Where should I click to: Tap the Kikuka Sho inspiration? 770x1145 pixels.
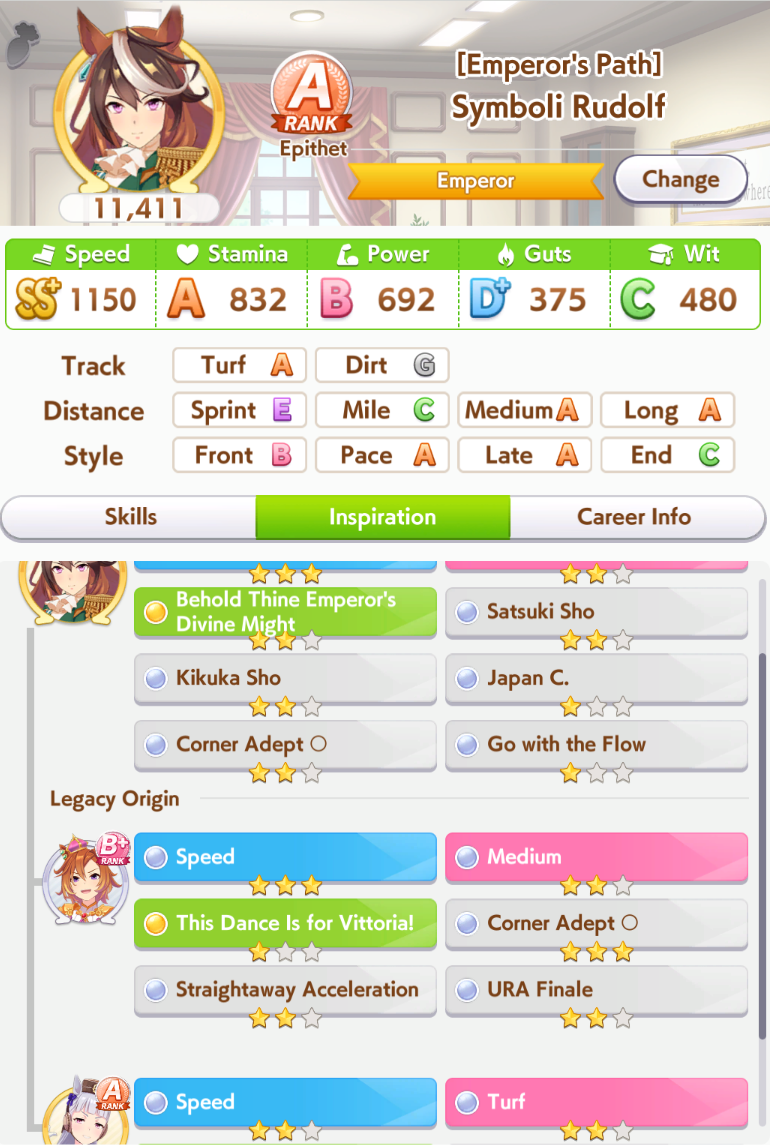tap(285, 678)
